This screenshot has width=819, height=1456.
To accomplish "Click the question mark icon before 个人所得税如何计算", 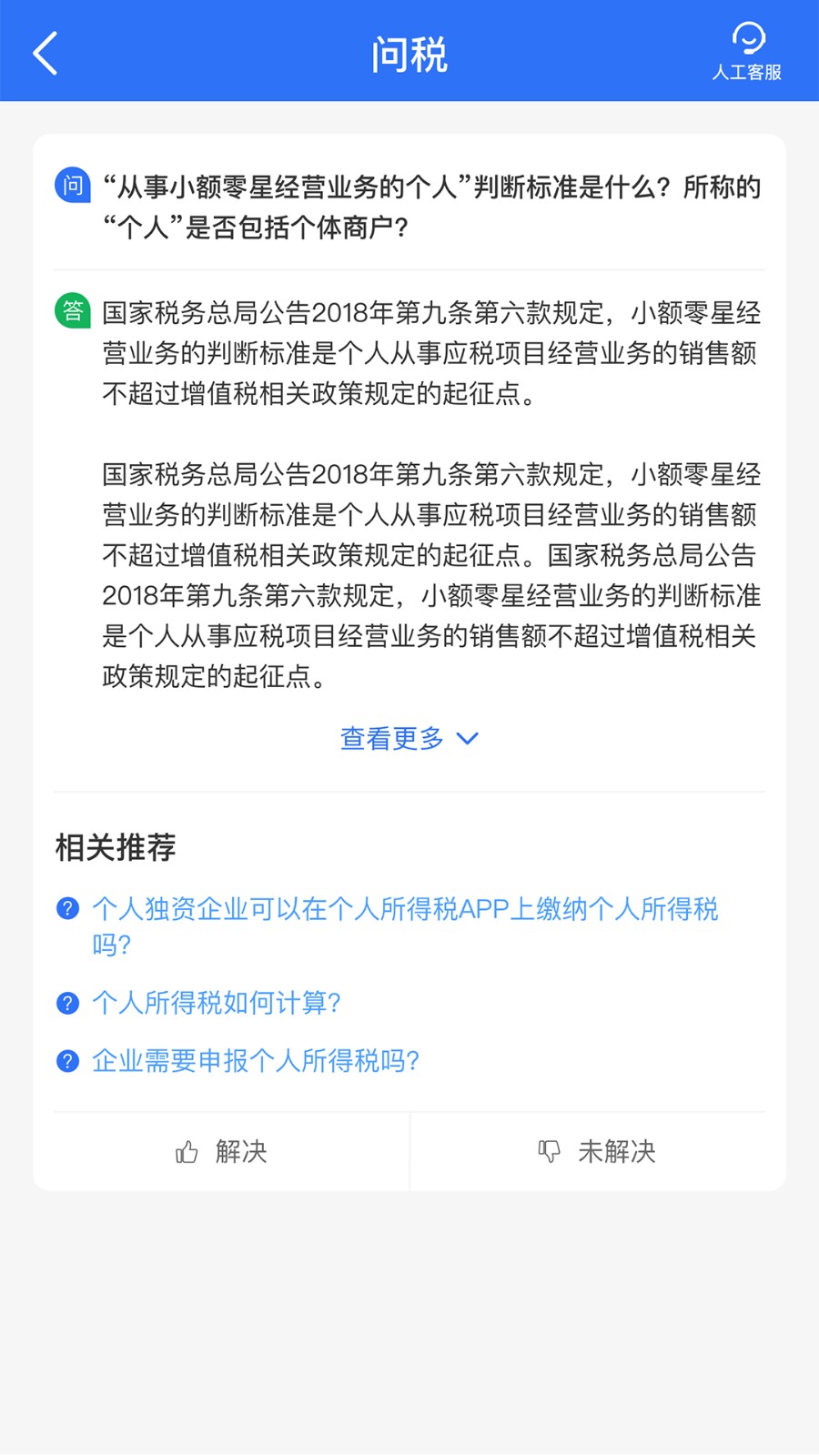I will pyautogui.click(x=67, y=1002).
